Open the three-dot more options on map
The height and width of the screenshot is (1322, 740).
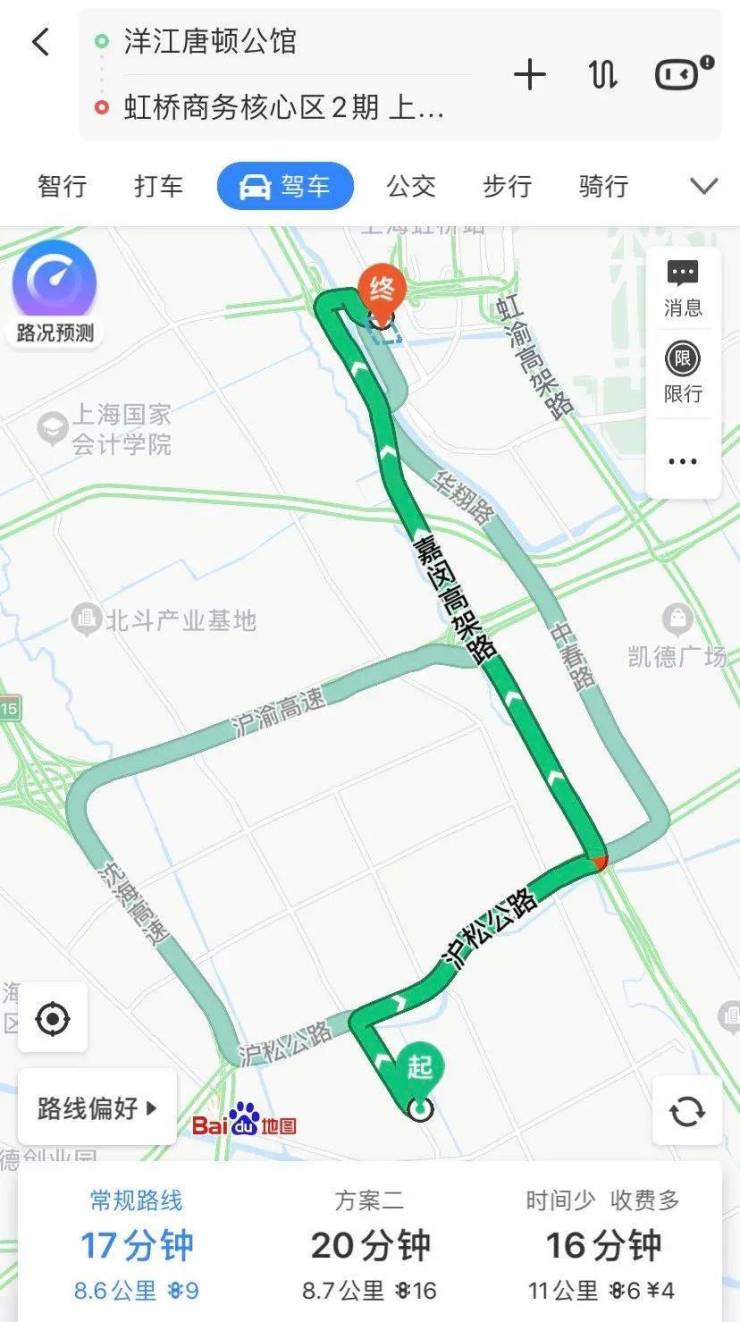click(x=683, y=461)
